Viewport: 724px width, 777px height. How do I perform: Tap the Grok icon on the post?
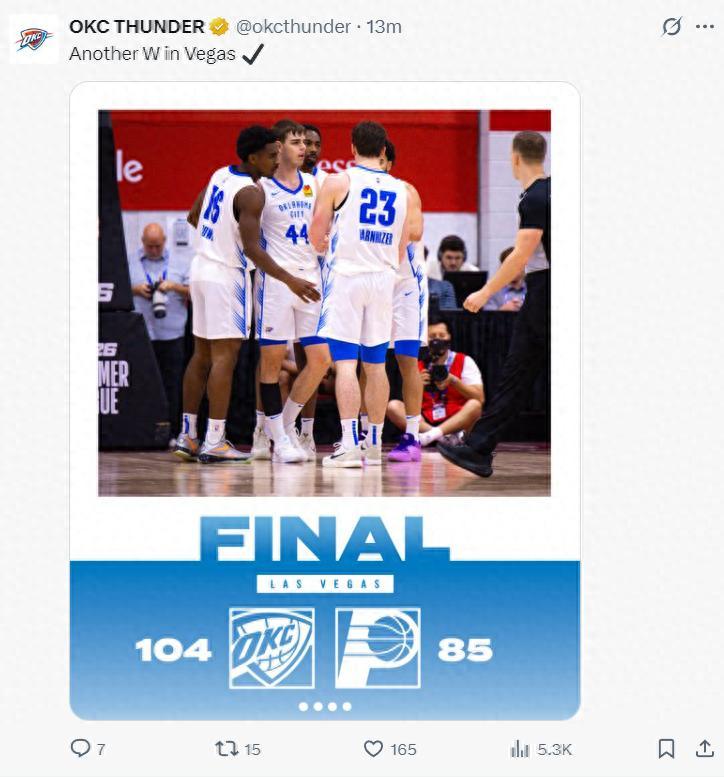click(x=671, y=27)
